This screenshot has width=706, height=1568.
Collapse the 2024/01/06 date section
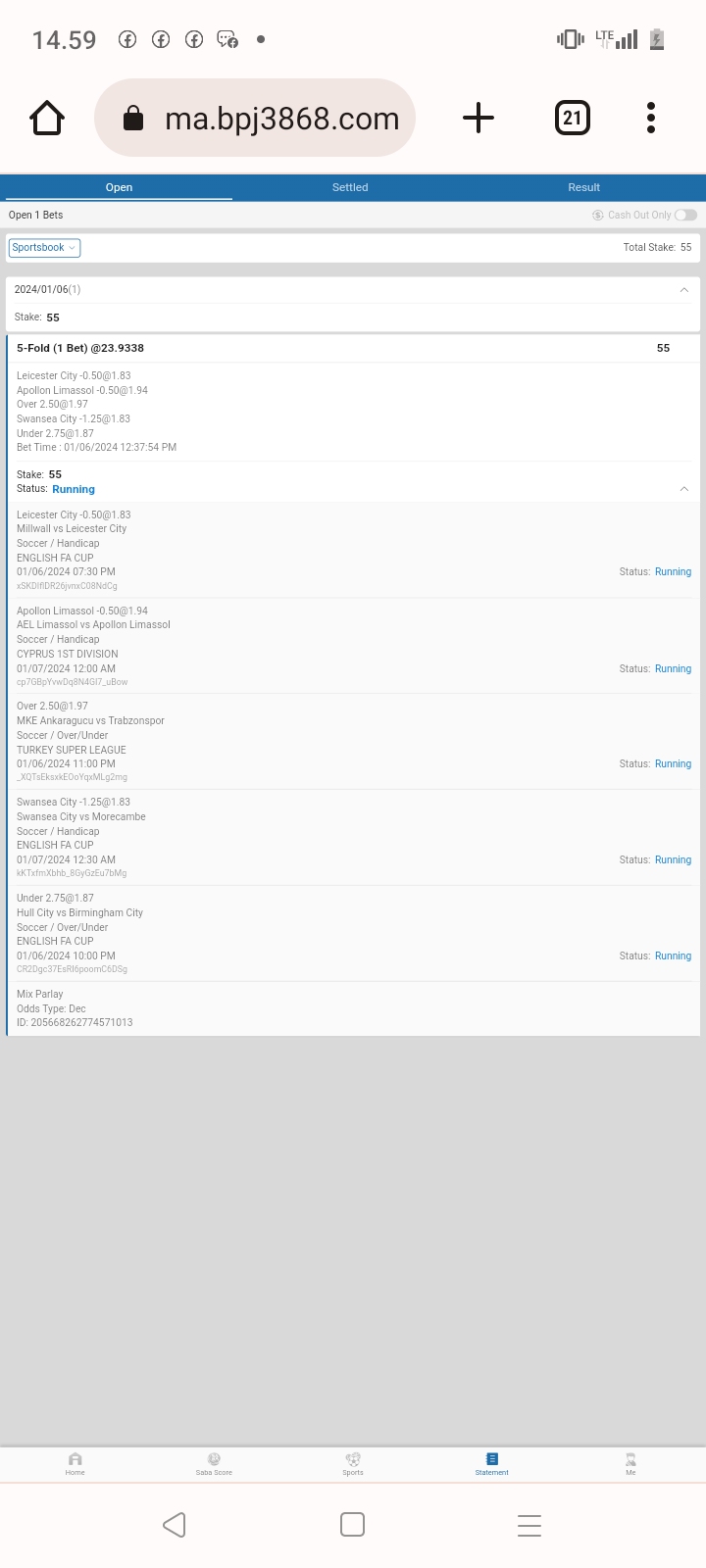click(683, 290)
